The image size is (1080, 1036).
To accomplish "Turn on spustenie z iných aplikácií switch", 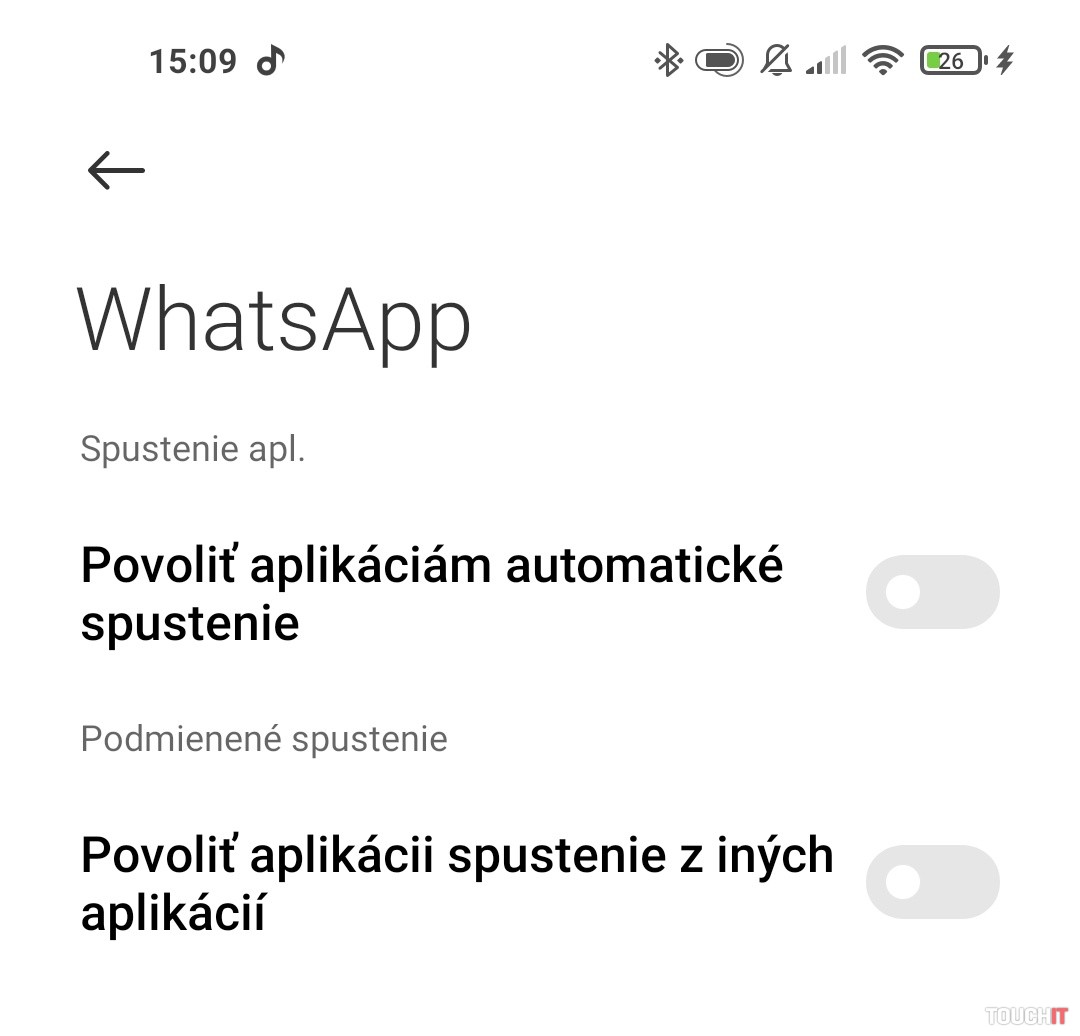I will click(x=932, y=882).
